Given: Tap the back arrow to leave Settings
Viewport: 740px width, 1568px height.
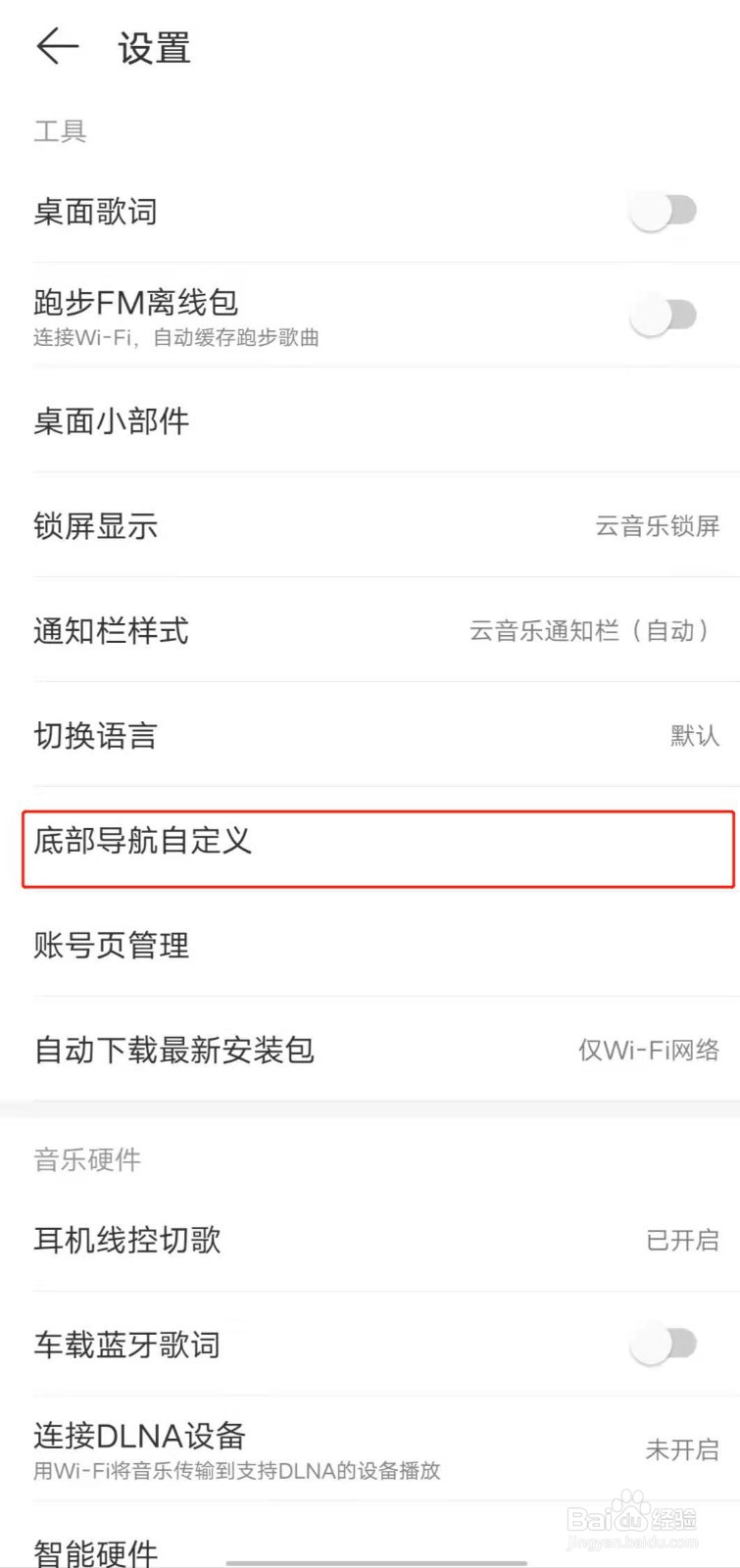Looking at the screenshot, I should [56, 46].
